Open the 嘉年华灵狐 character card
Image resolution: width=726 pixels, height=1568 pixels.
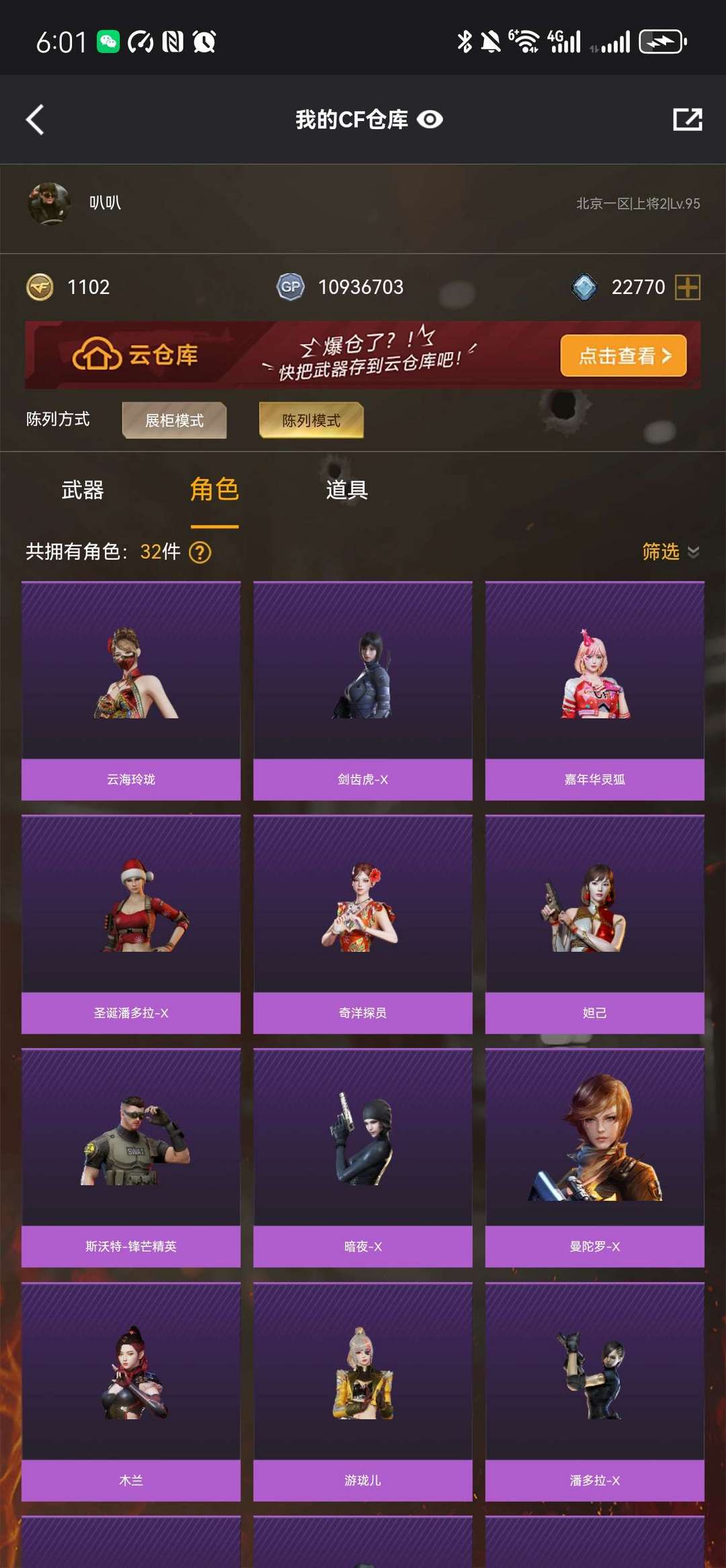click(595, 691)
